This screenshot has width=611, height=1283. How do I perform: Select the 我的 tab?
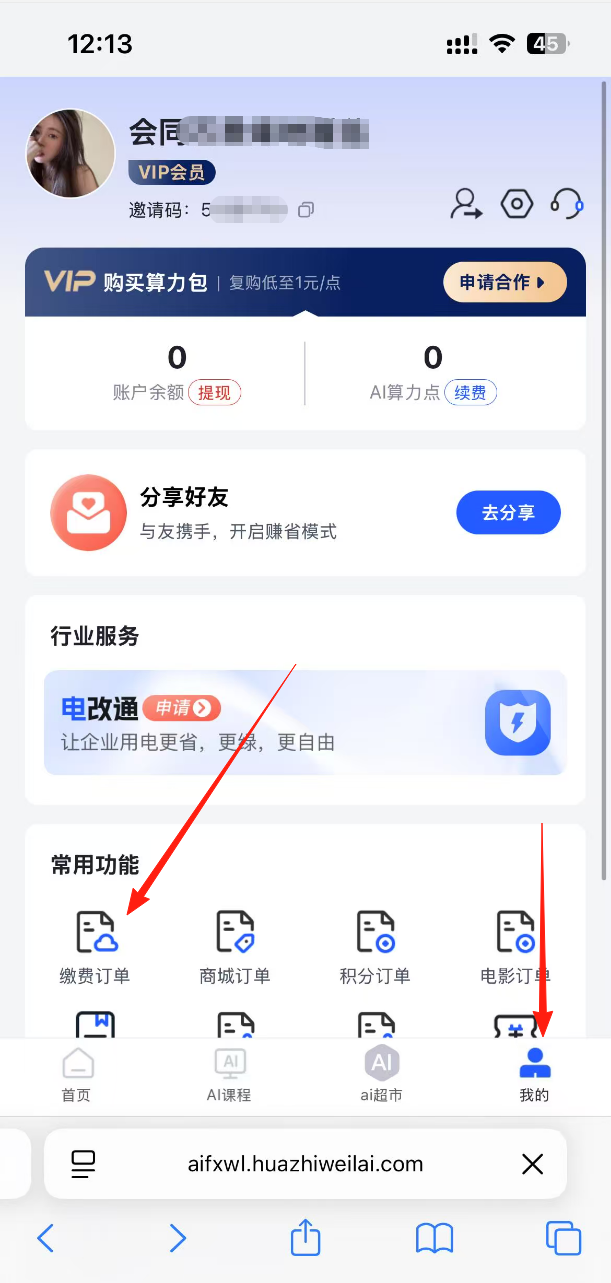[x=534, y=1076]
